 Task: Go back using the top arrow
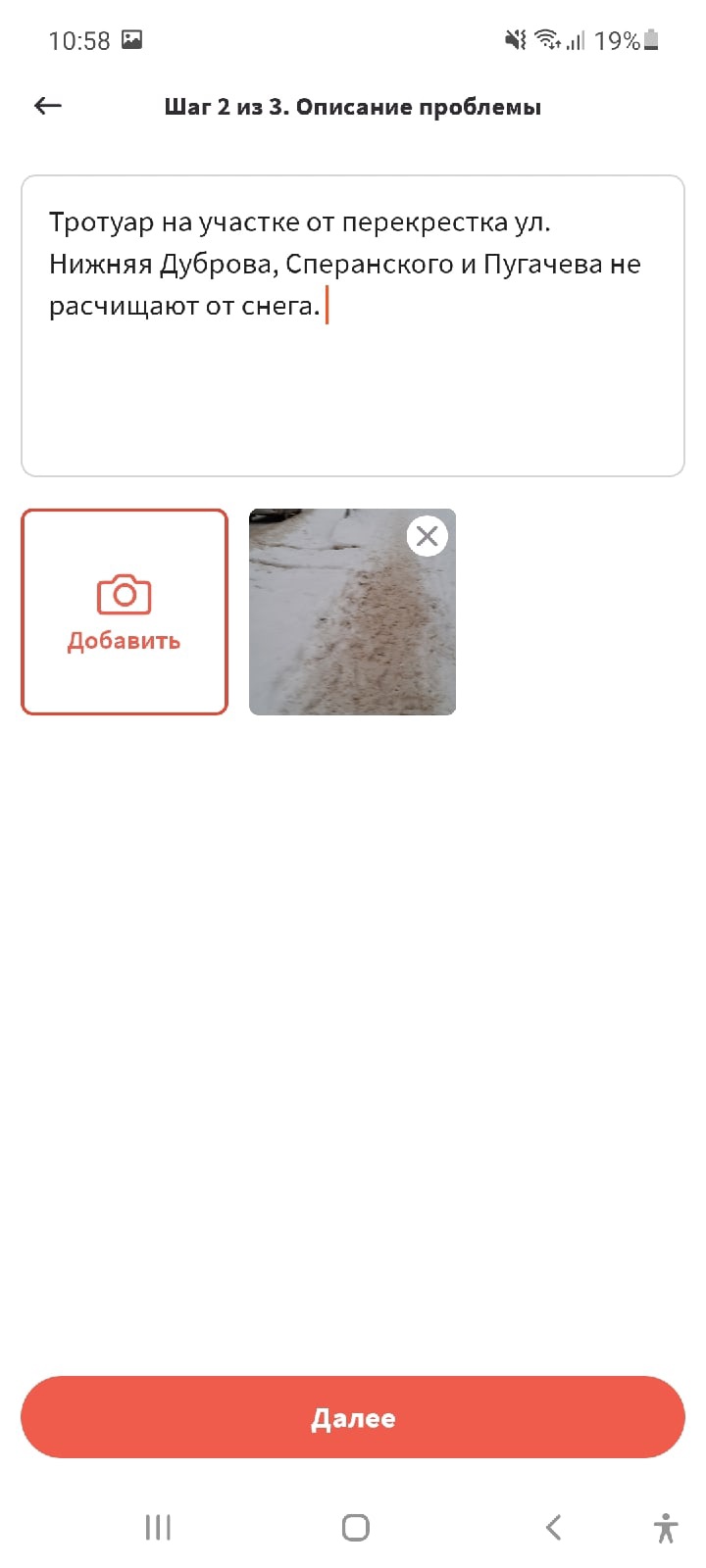point(48,106)
